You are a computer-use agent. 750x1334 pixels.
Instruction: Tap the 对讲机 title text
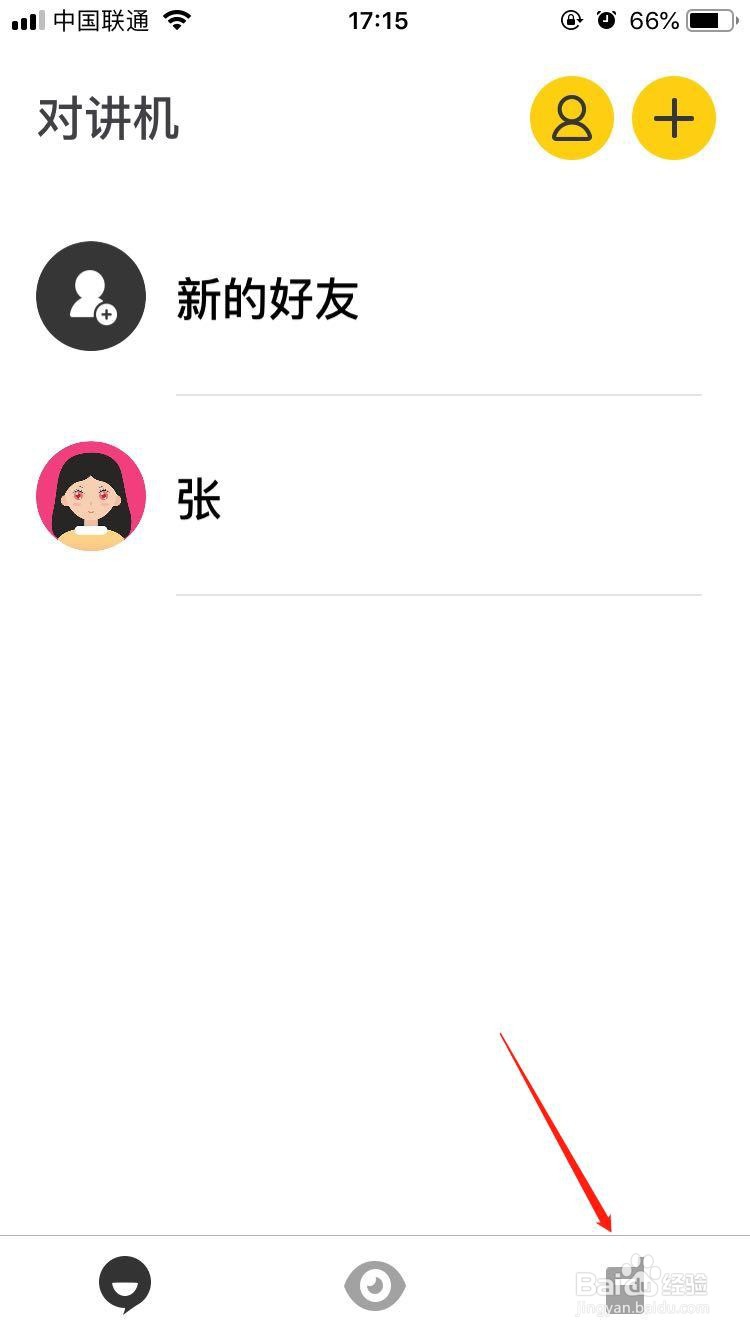[x=108, y=117]
